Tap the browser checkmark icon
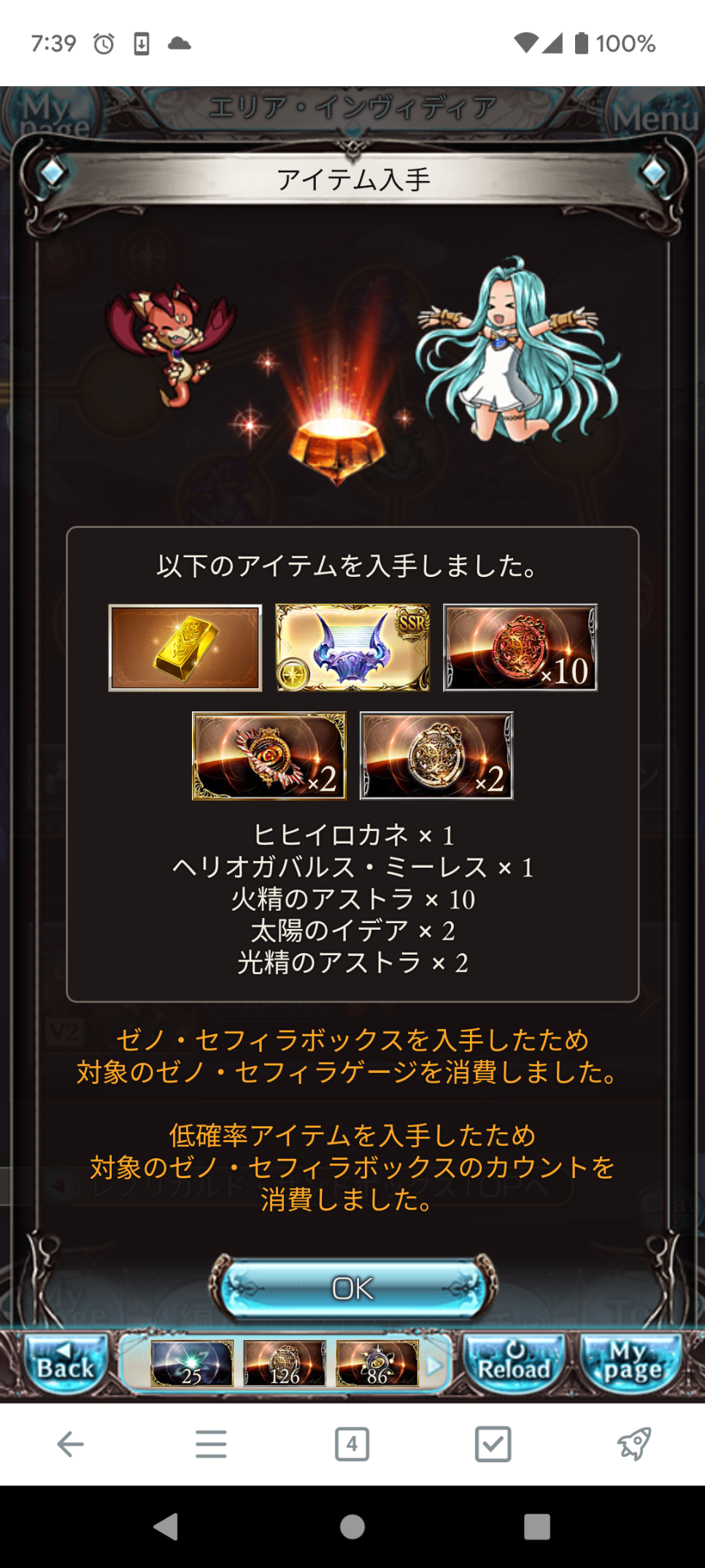The height and width of the screenshot is (1568, 705). [x=493, y=1444]
